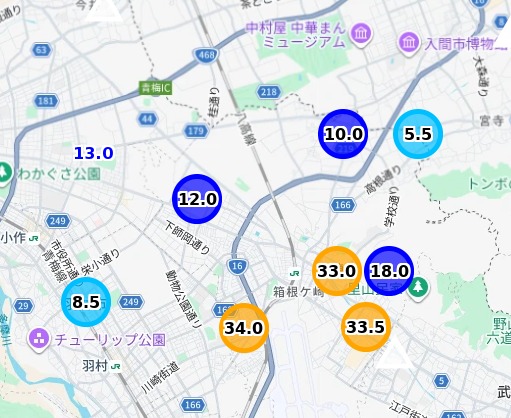Tap the 13.0 value label

[94, 153]
